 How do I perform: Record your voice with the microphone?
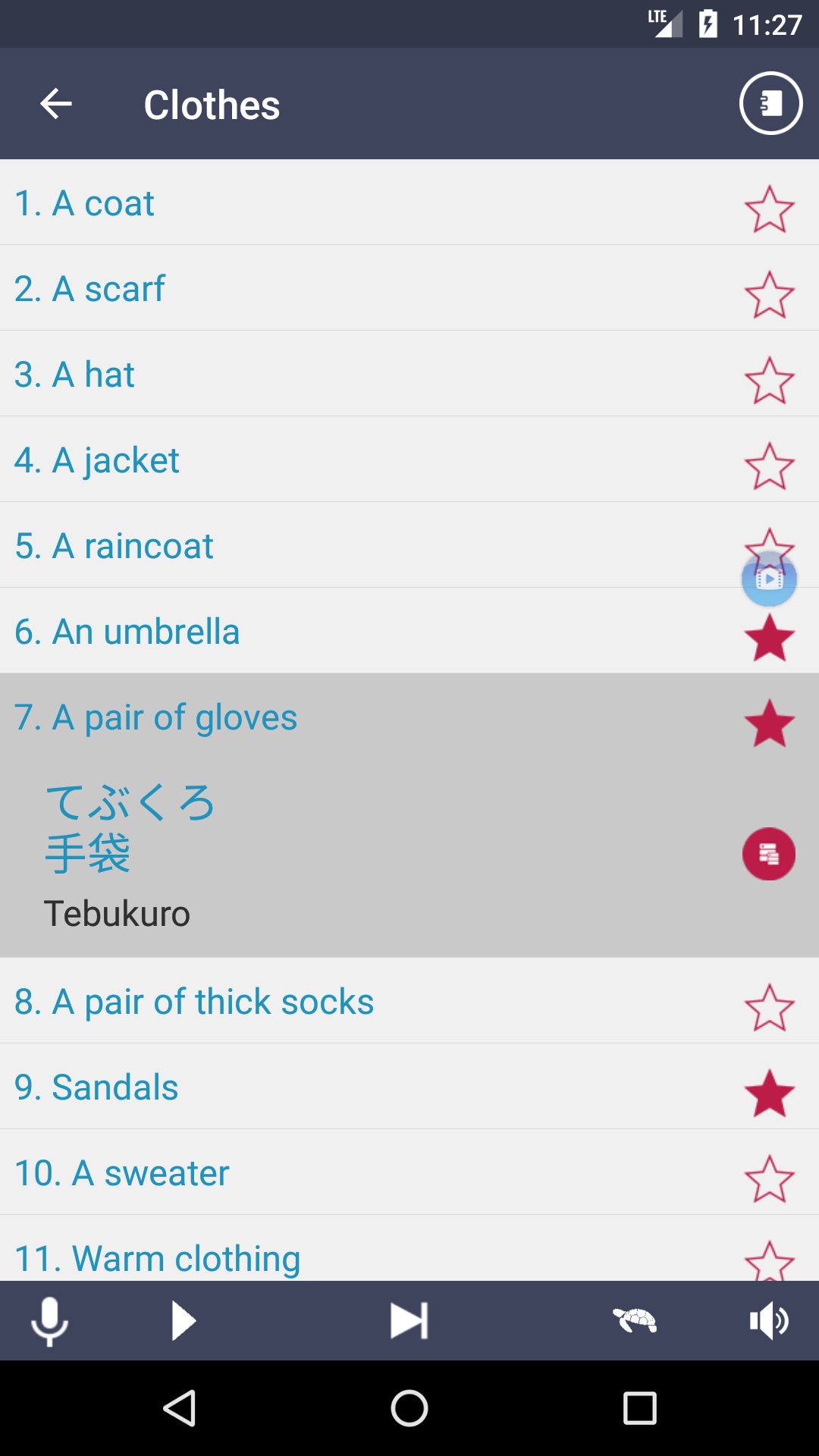click(49, 1321)
